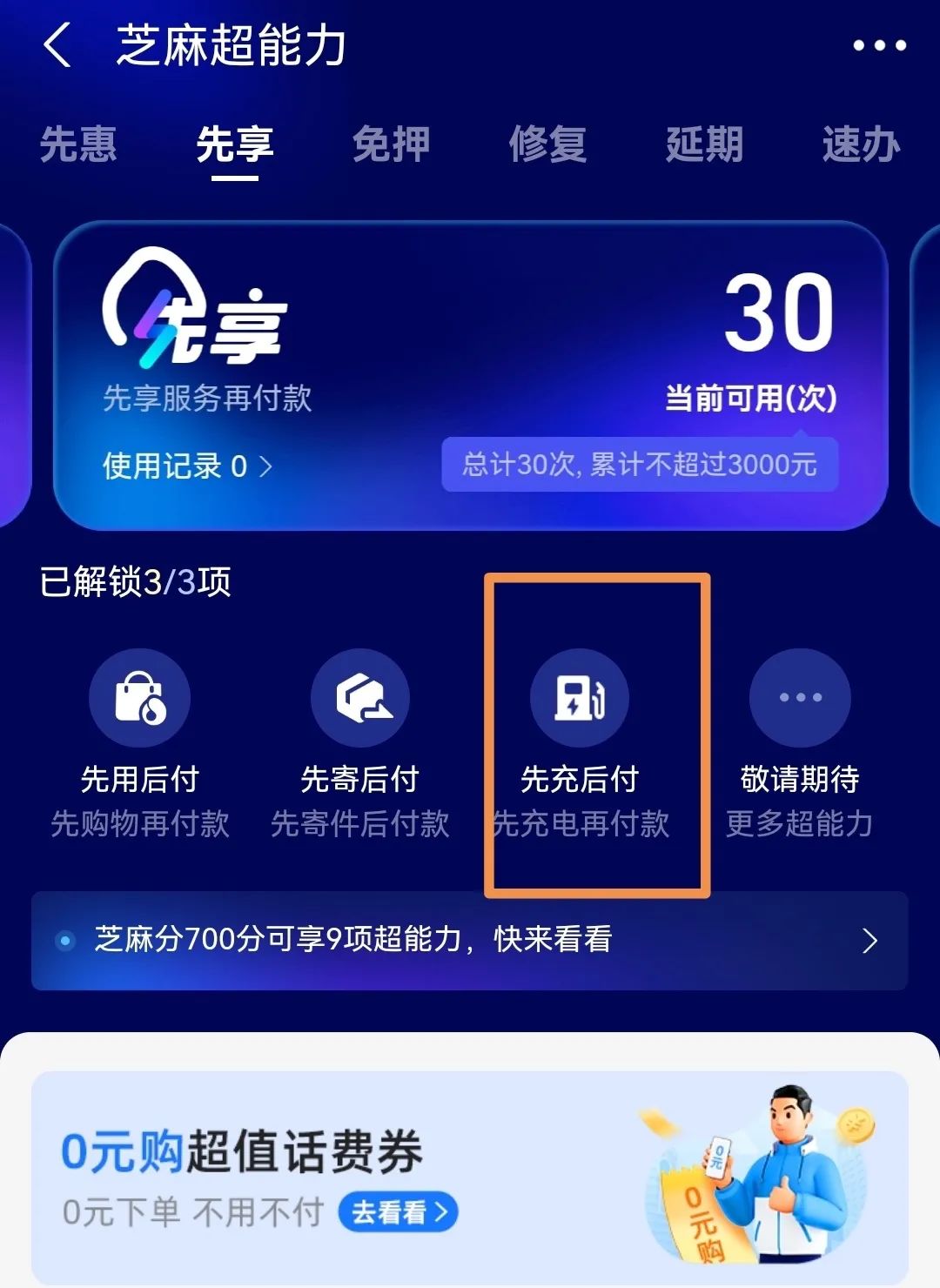Switch to the 免押 tab

click(392, 144)
